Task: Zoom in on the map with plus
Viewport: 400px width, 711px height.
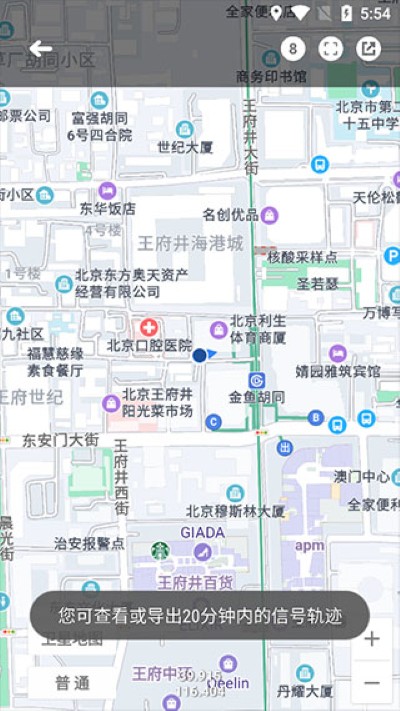Action: pos(372,639)
